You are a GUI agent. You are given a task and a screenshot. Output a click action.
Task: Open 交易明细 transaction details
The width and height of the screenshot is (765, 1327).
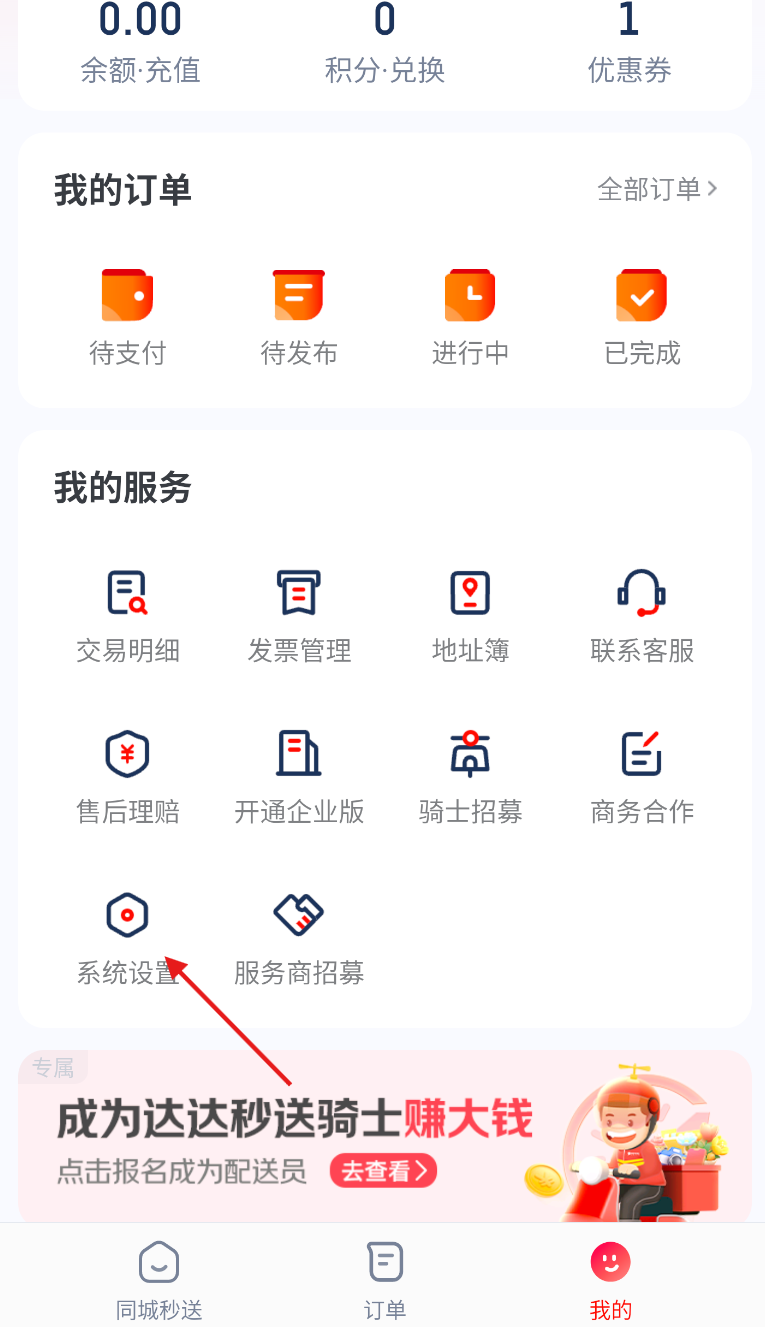pyautogui.click(x=128, y=617)
